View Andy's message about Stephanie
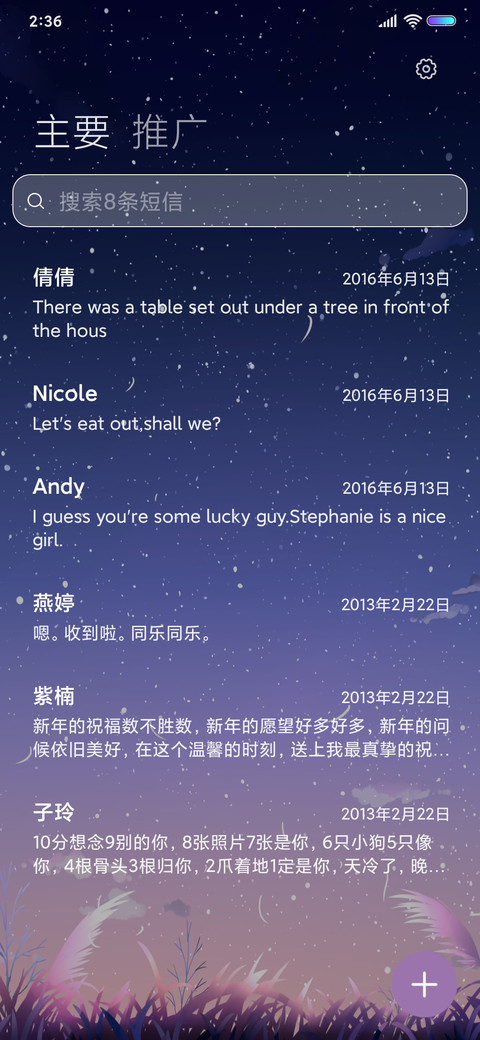Image resolution: width=480 pixels, height=1040 pixels. point(240,513)
